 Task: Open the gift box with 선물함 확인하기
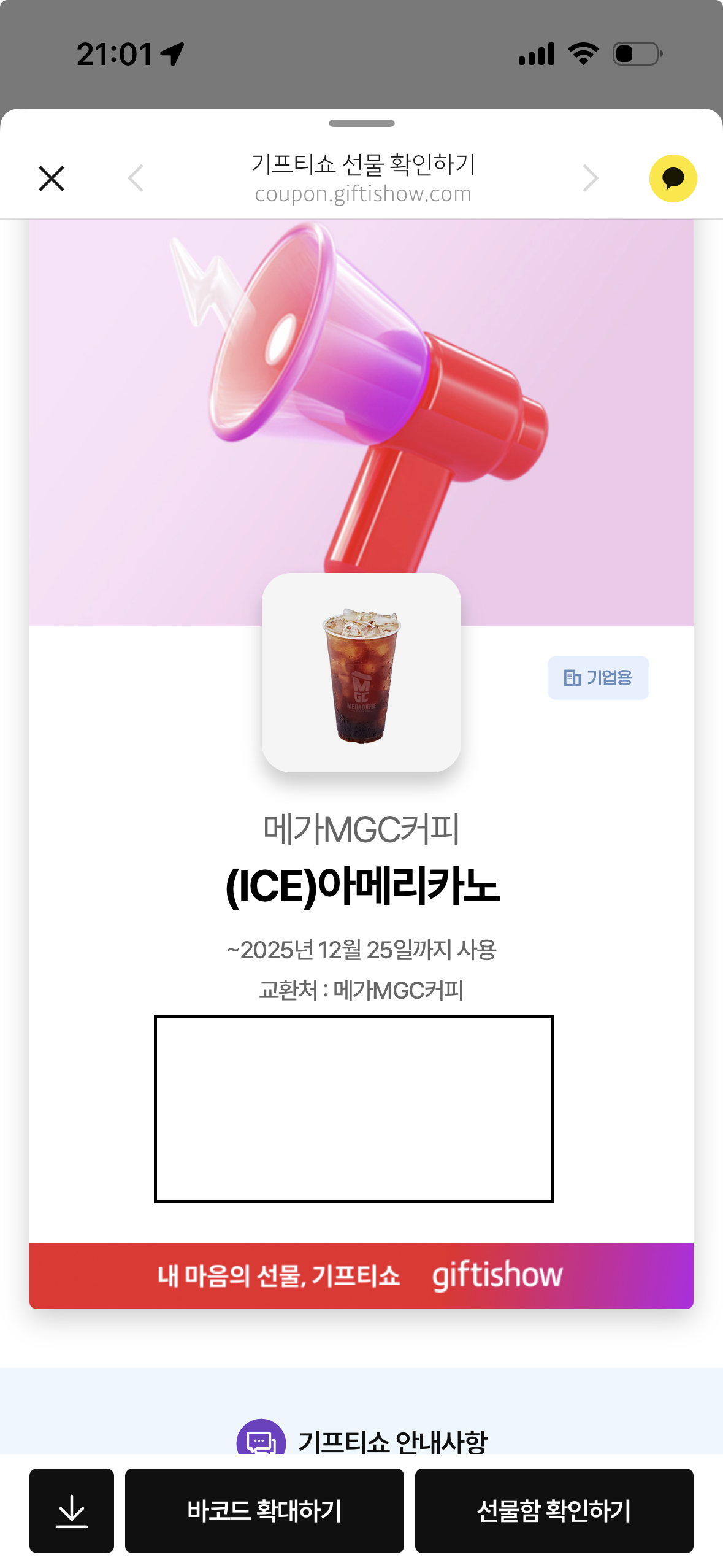(554, 1510)
